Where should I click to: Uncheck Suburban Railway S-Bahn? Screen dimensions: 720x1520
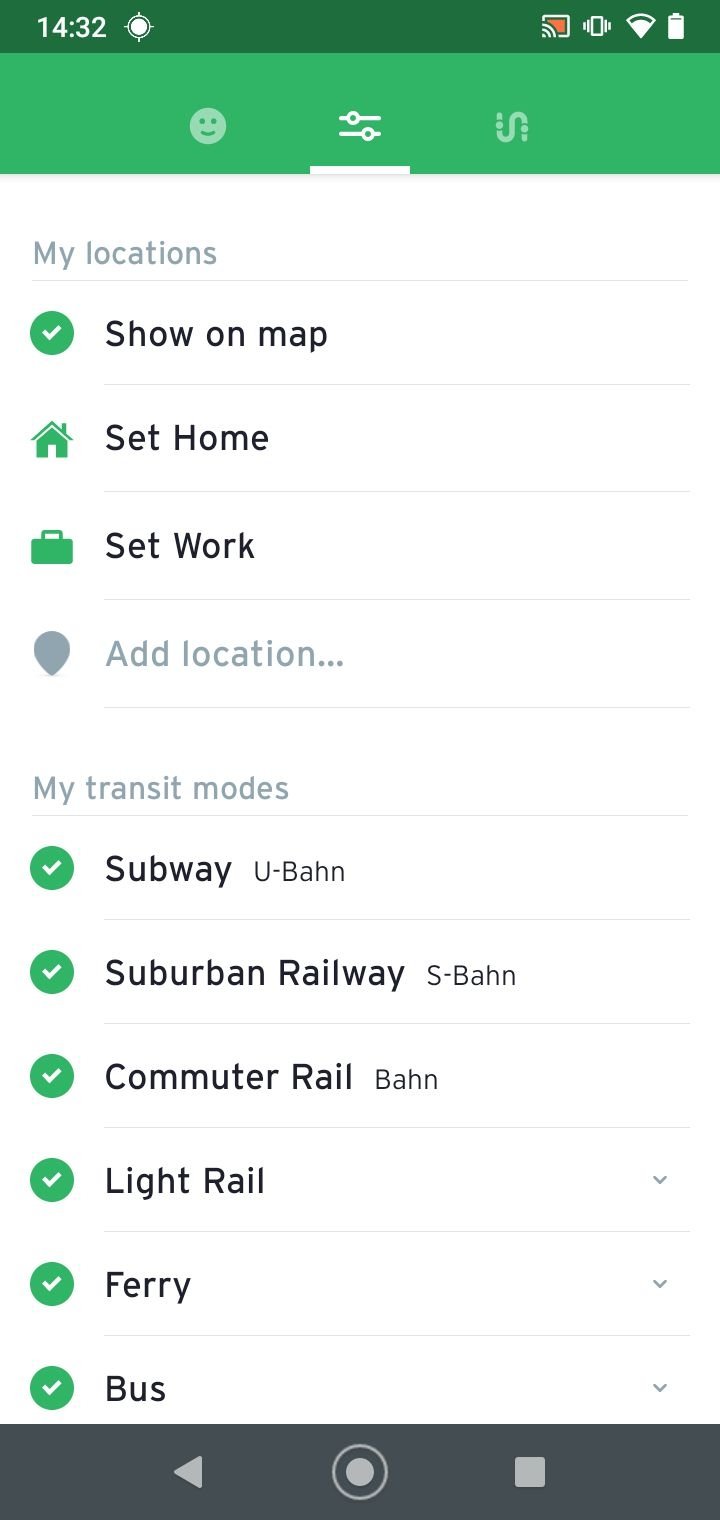point(52,972)
